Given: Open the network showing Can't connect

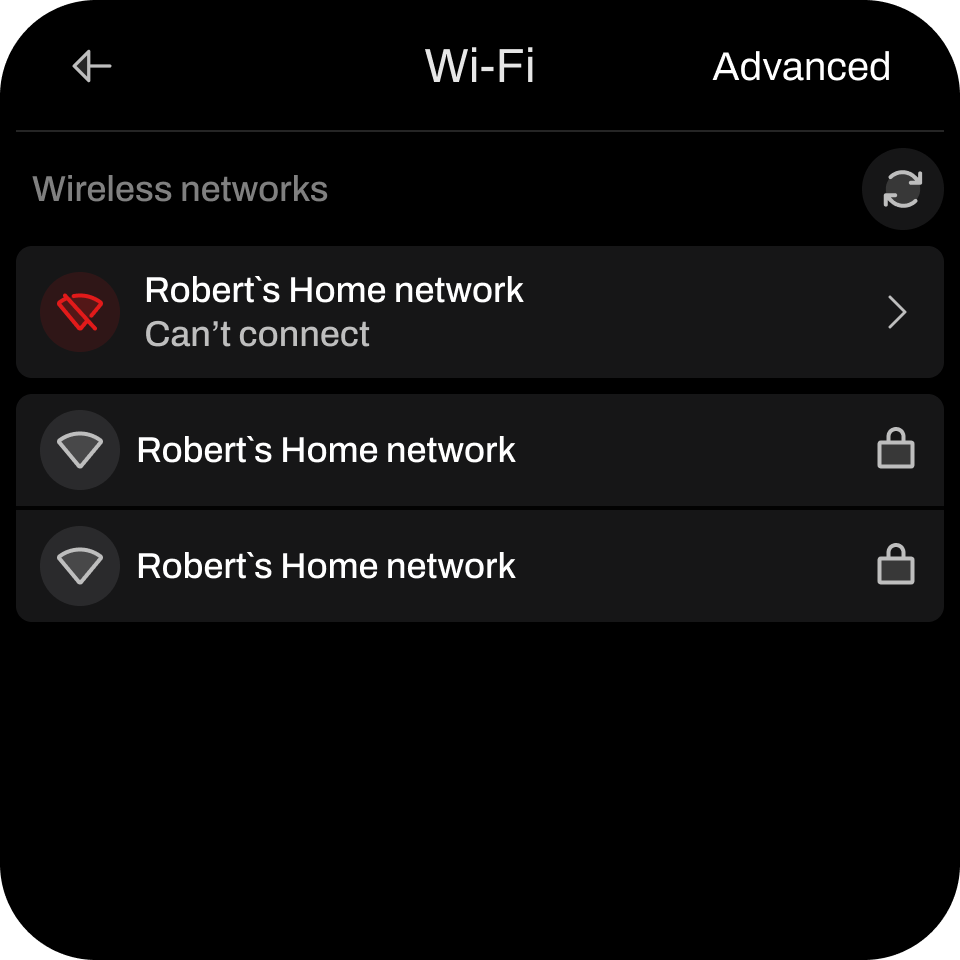Looking at the screenshot, I should [480, 312].
